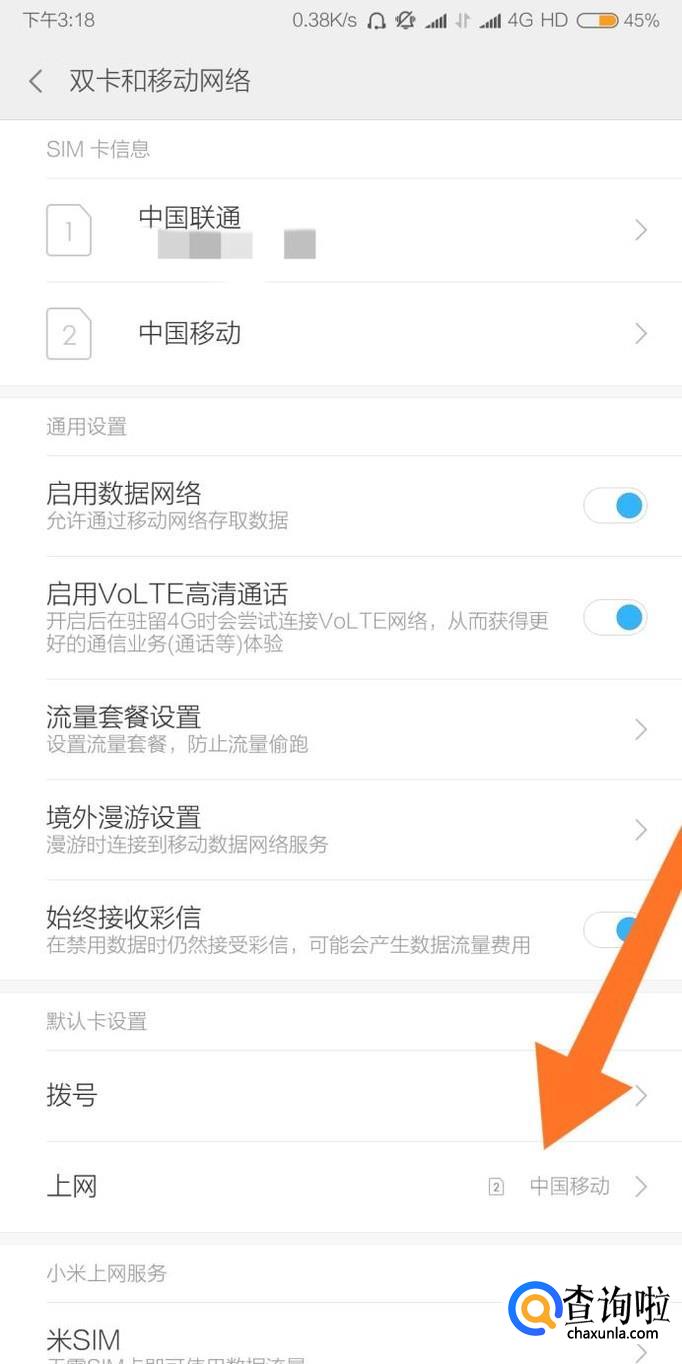
Task: Open 境外漫游设置
Action: pyautogui.click(x=340, y=829)
